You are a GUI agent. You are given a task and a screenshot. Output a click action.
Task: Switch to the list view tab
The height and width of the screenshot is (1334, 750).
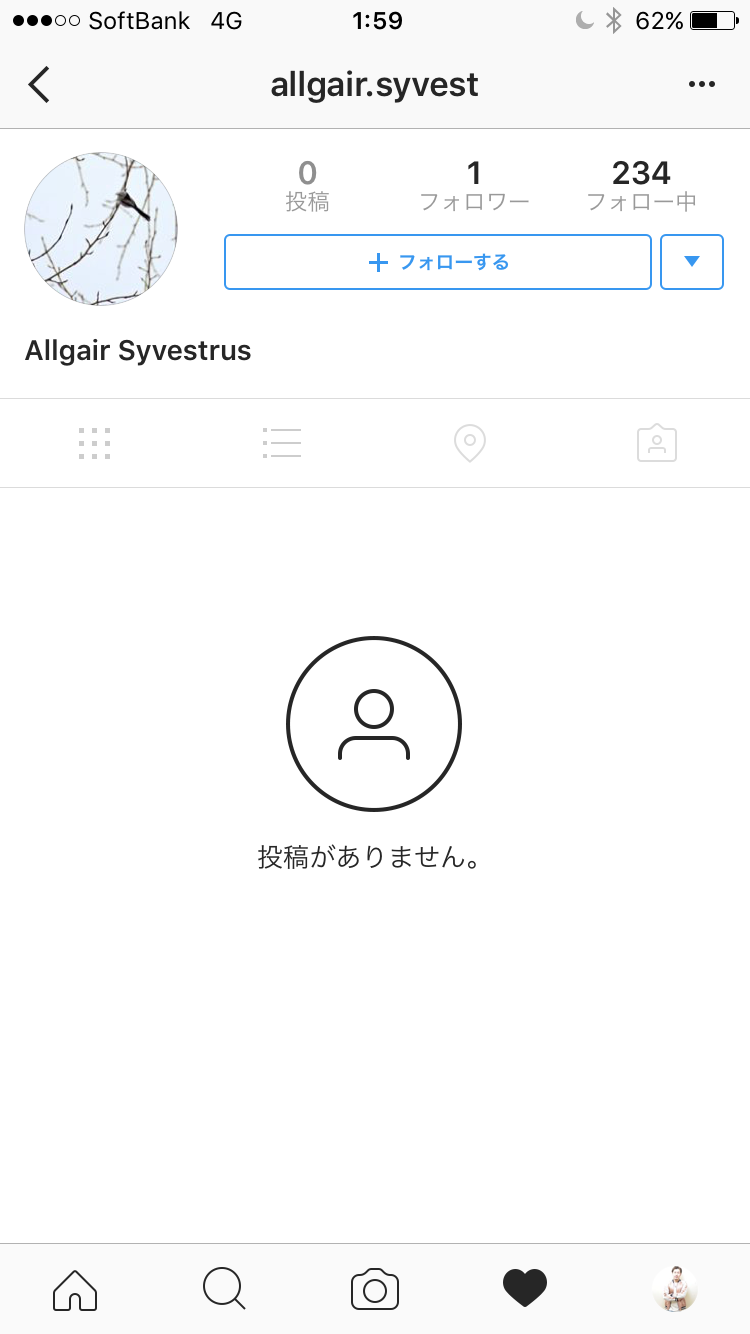click(282, 443)
